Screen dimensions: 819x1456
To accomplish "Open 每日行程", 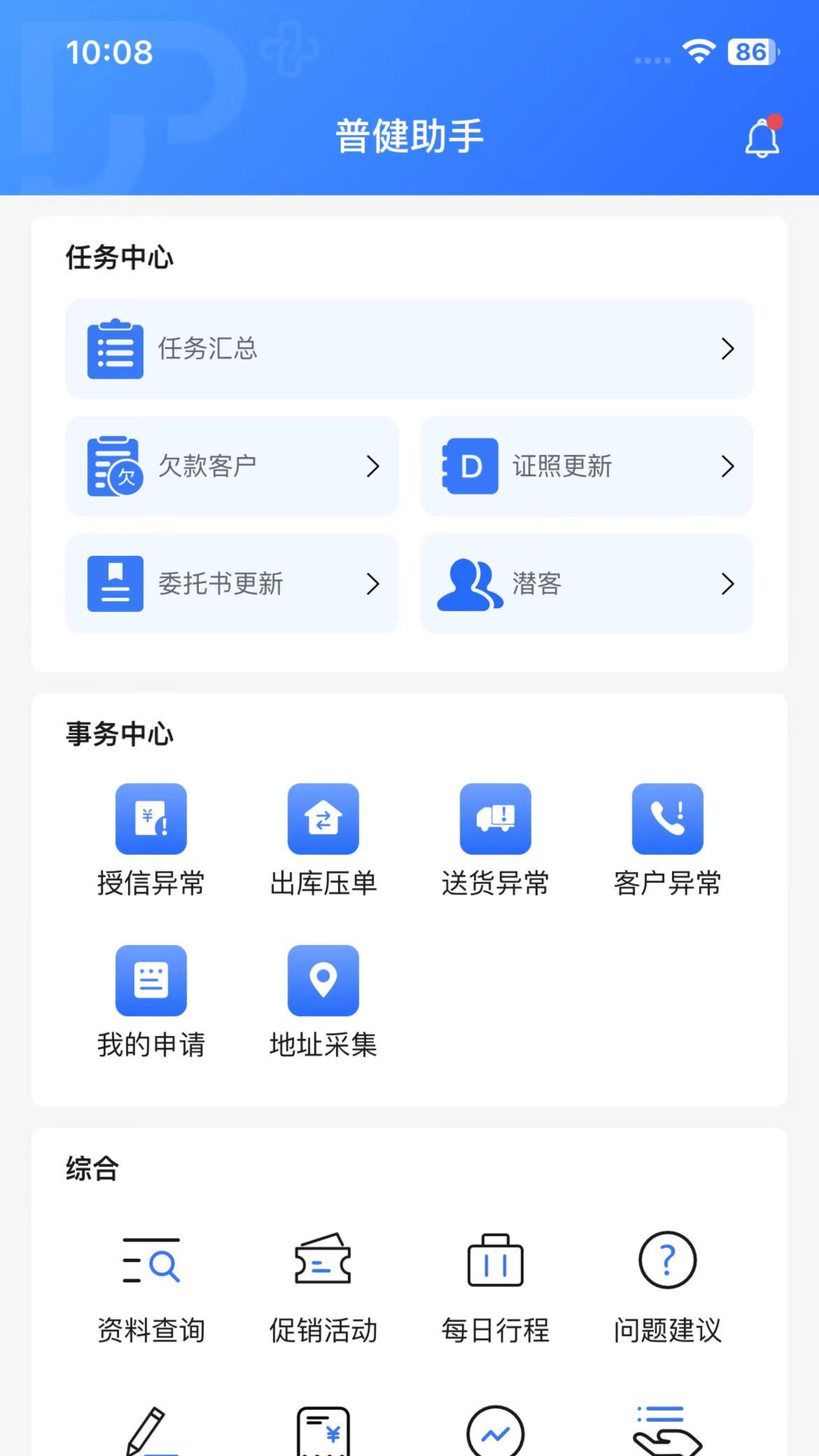I will [495, 1262].
